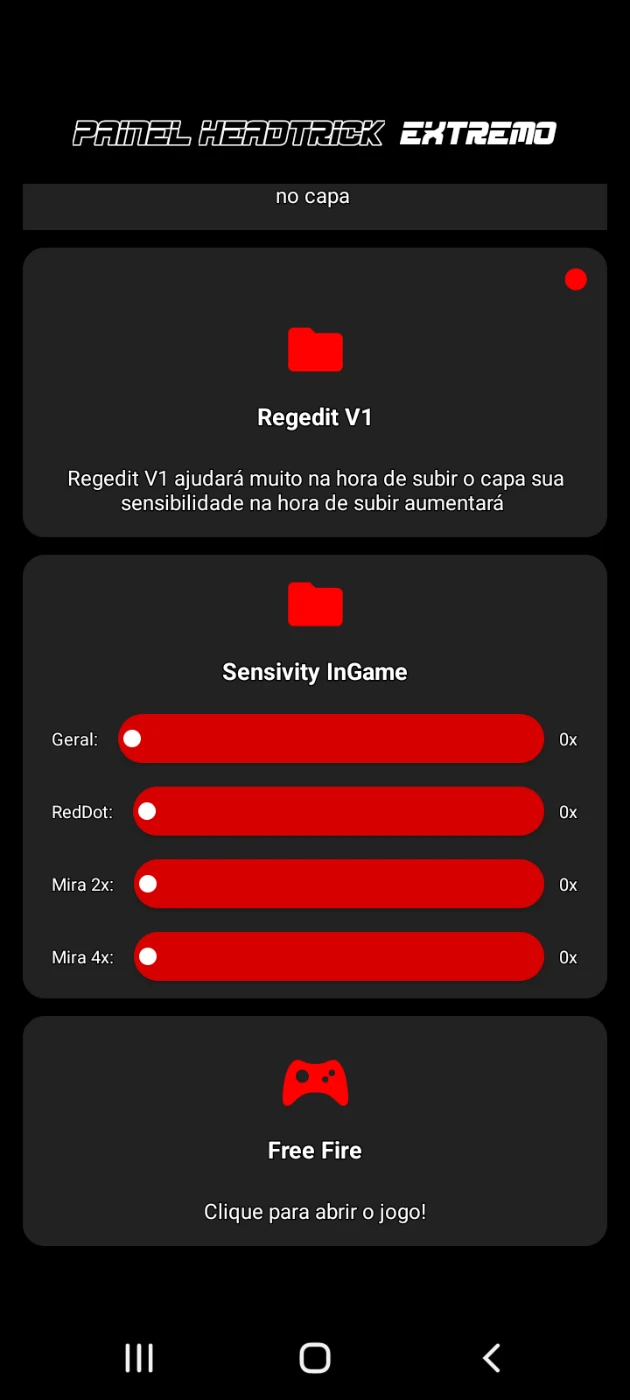This screenshot has width=630, height=1400.
Task: Adjust the Mira 2x sensitivity slider
Action: [338, 884]
